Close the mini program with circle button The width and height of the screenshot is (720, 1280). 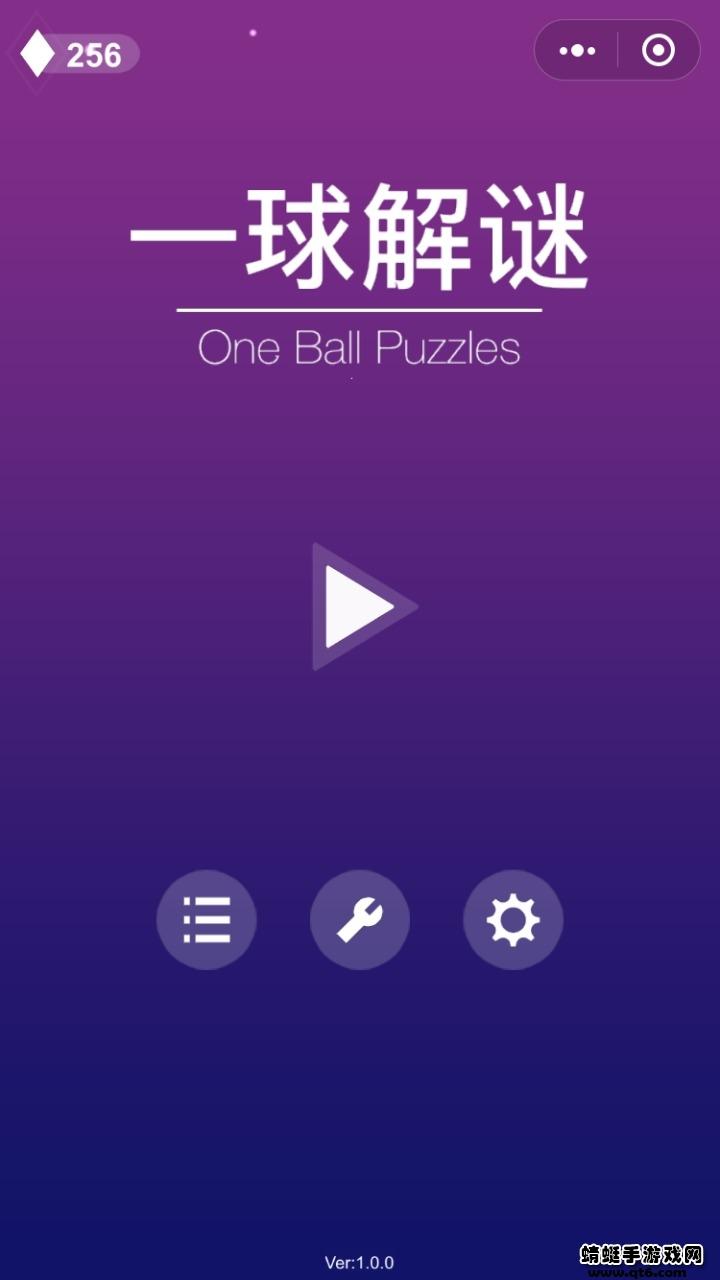(x=658, y=50)
